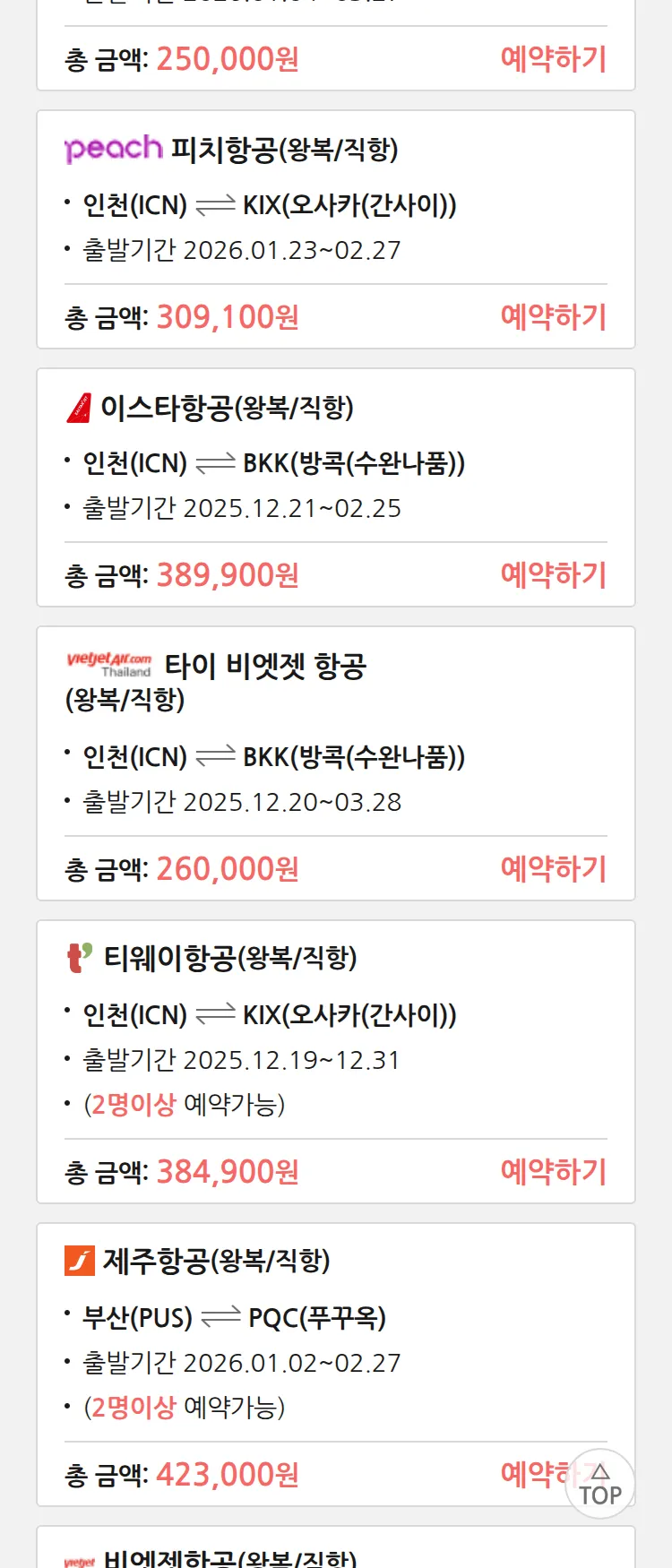
Task: View the 티웨이항공 인천–오사카 deal card
Action: point(335,1016)
